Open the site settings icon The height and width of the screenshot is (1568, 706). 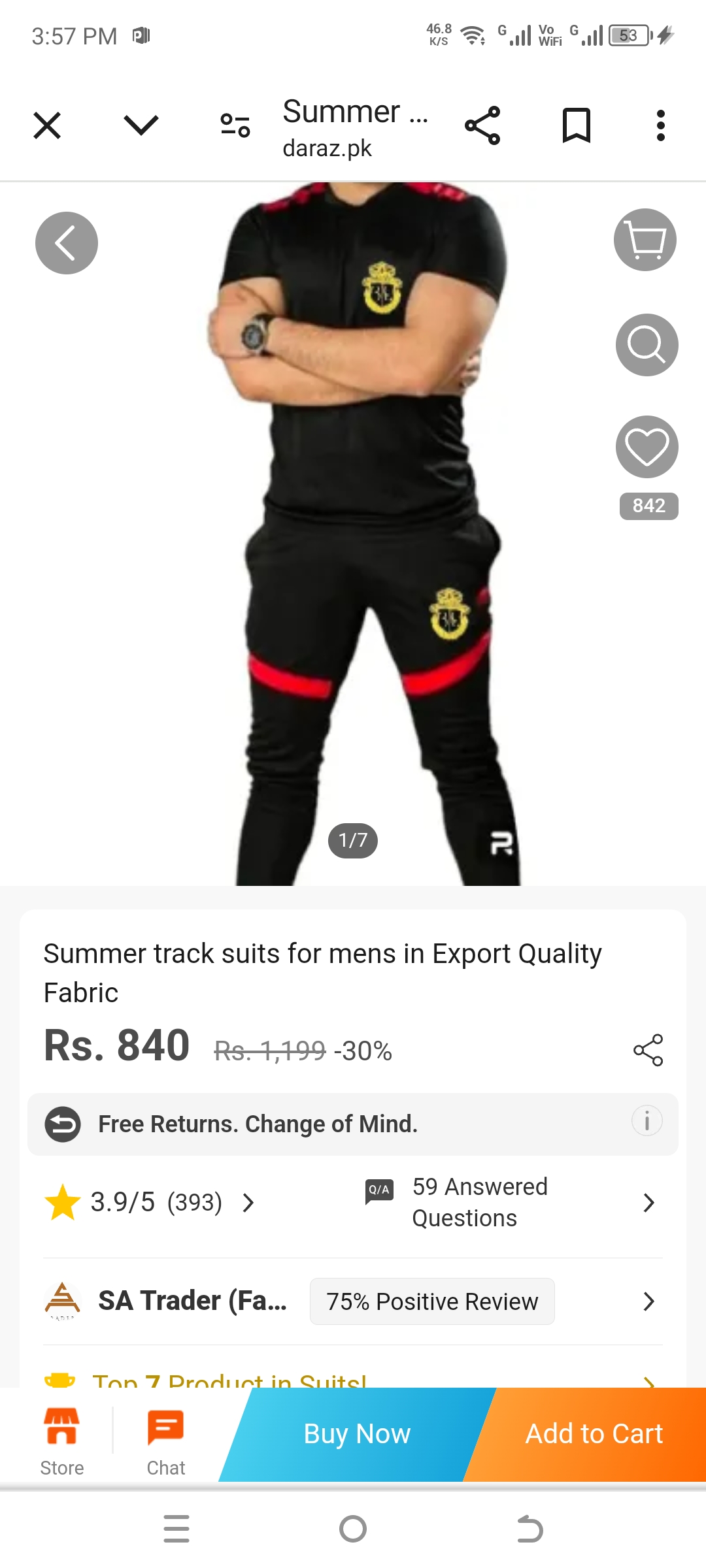pyautogui.click(x=235, y=125)
